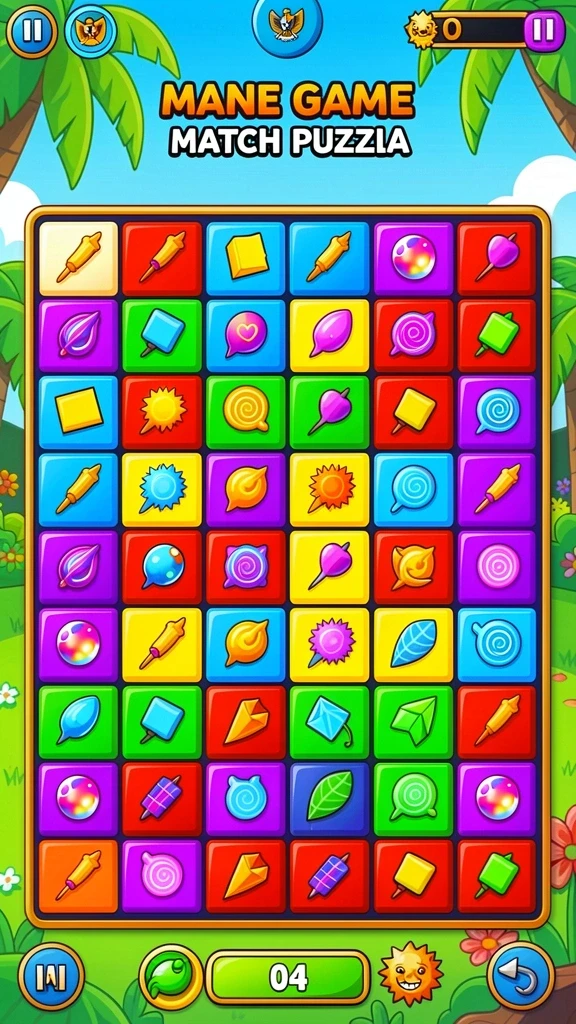
Task: Choose the green tile with the blue kite
Action: tap(330, 722)
